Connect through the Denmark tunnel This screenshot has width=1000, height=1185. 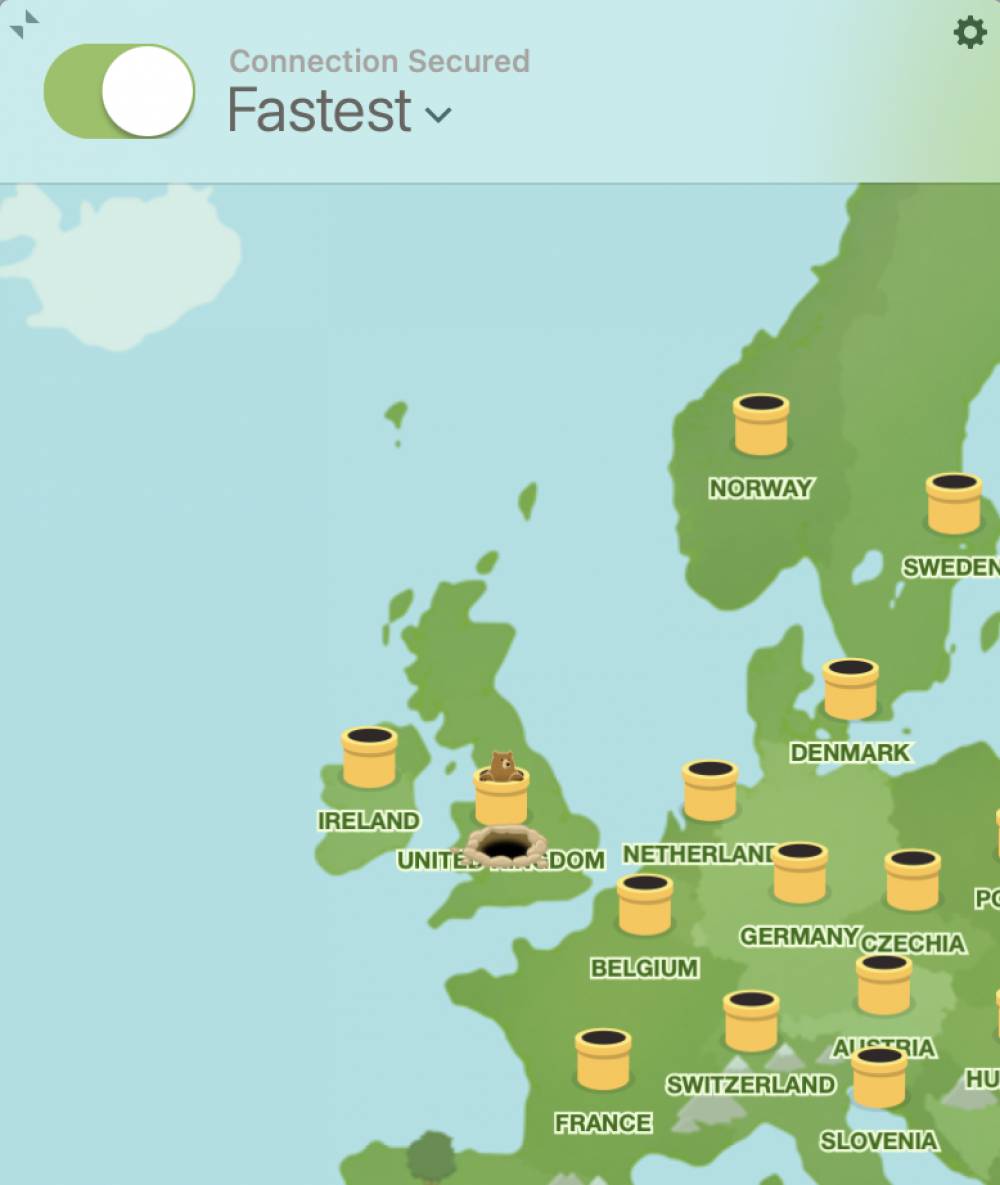tap(851, 690)
